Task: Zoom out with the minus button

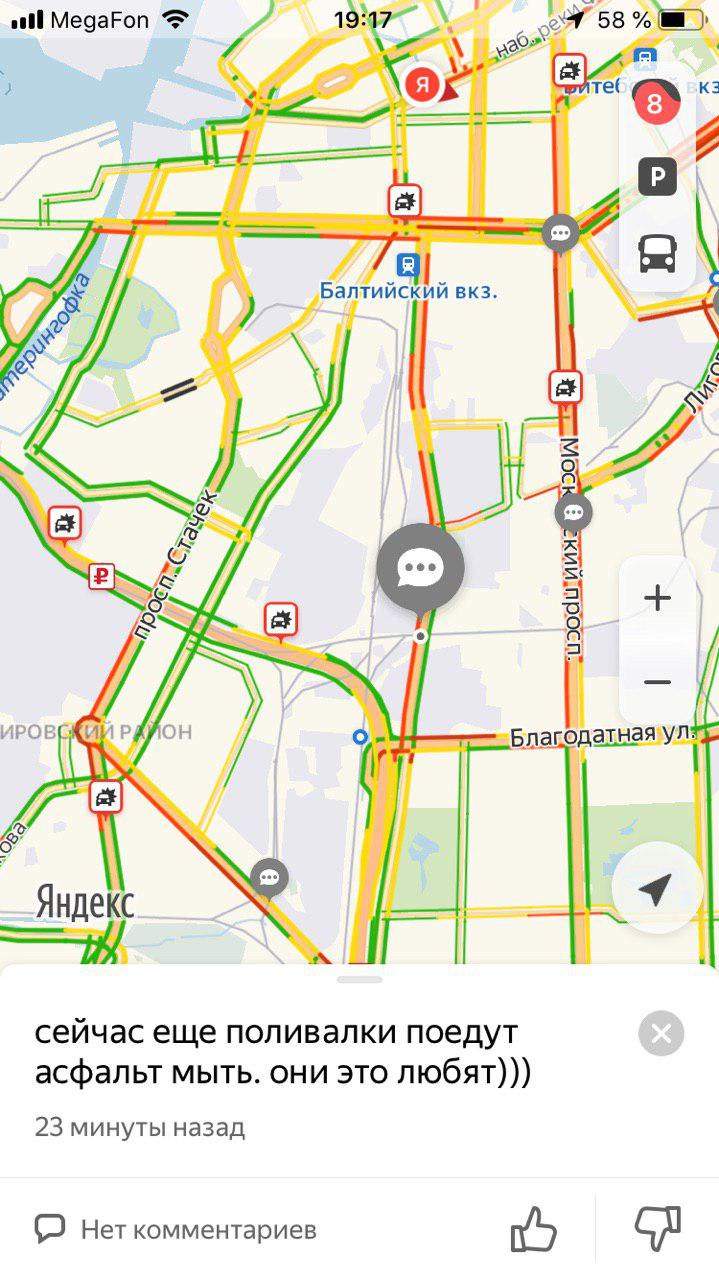Action: 657,682
